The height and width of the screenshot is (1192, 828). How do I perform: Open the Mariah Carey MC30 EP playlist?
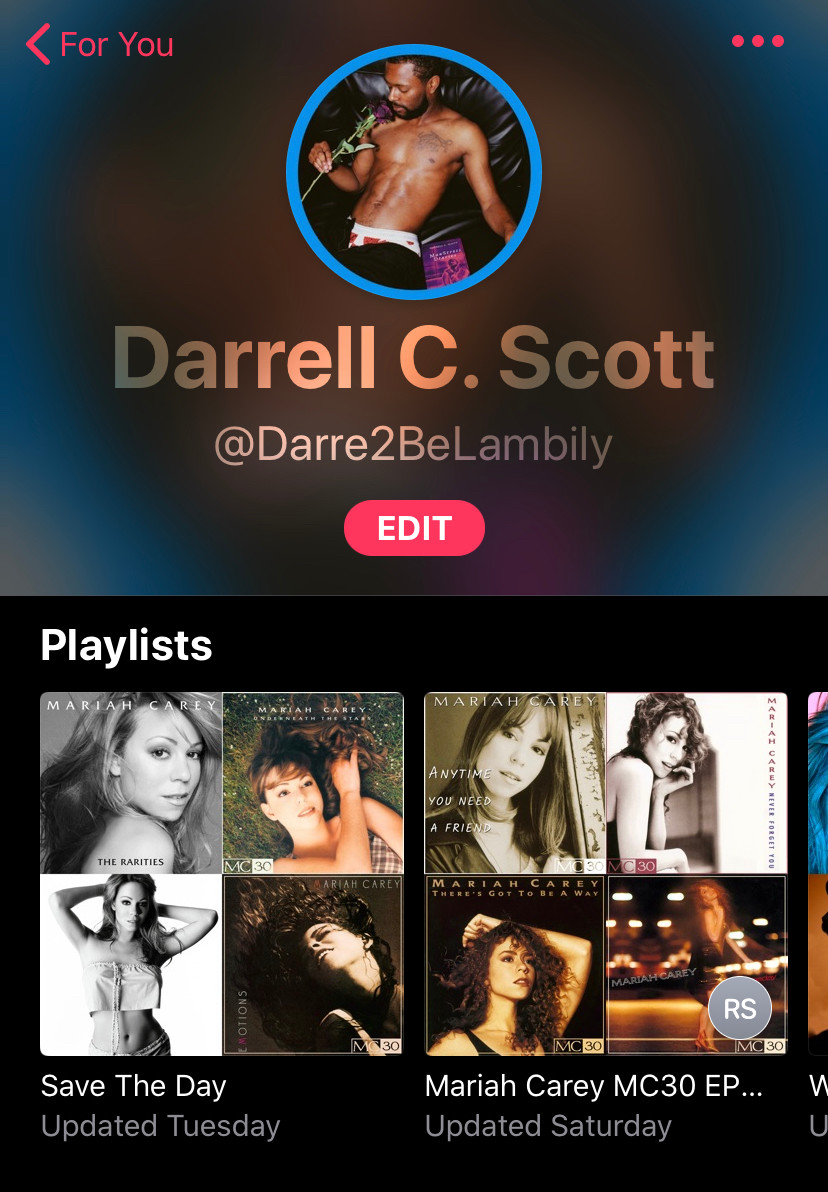(605, 873)
